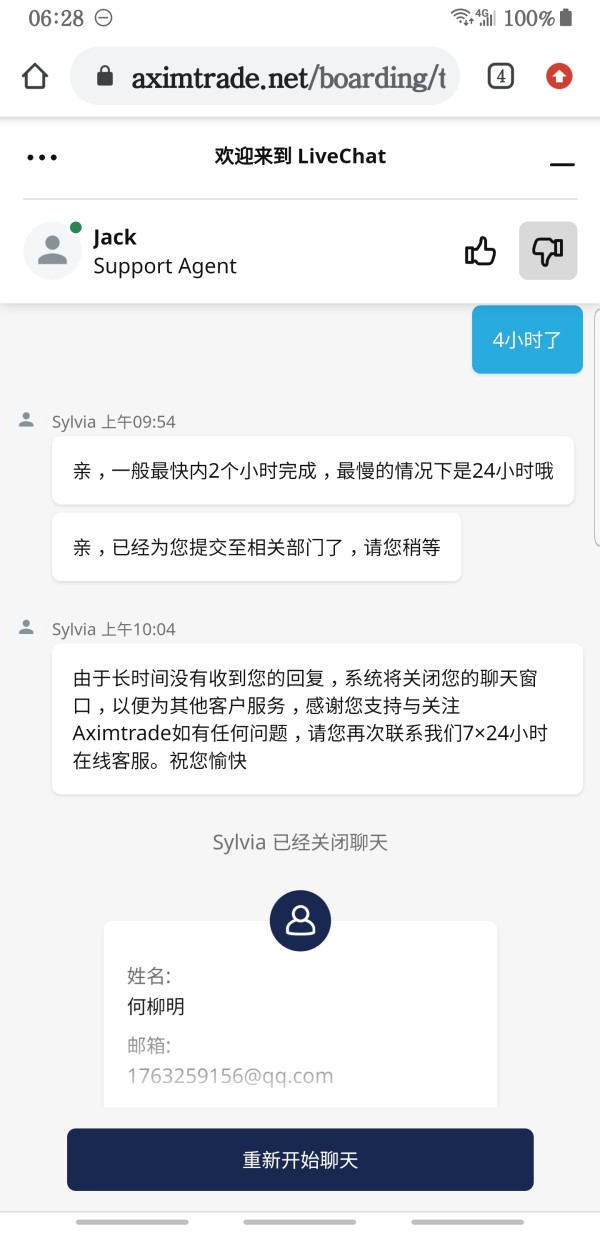Open the browser tab switcher showing 4
The image size is (600, 1233).
pos(500,76)
